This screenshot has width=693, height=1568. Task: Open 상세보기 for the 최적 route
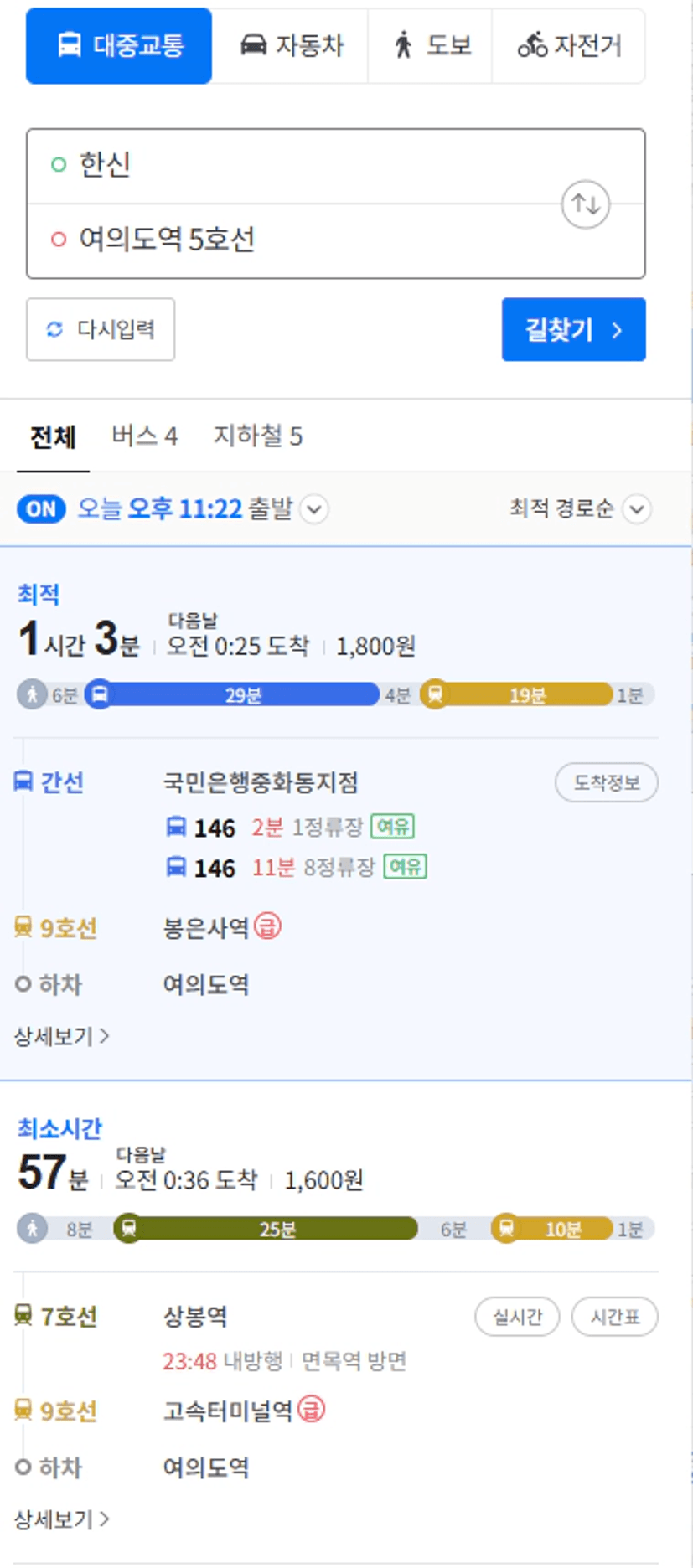[62, 1036]
